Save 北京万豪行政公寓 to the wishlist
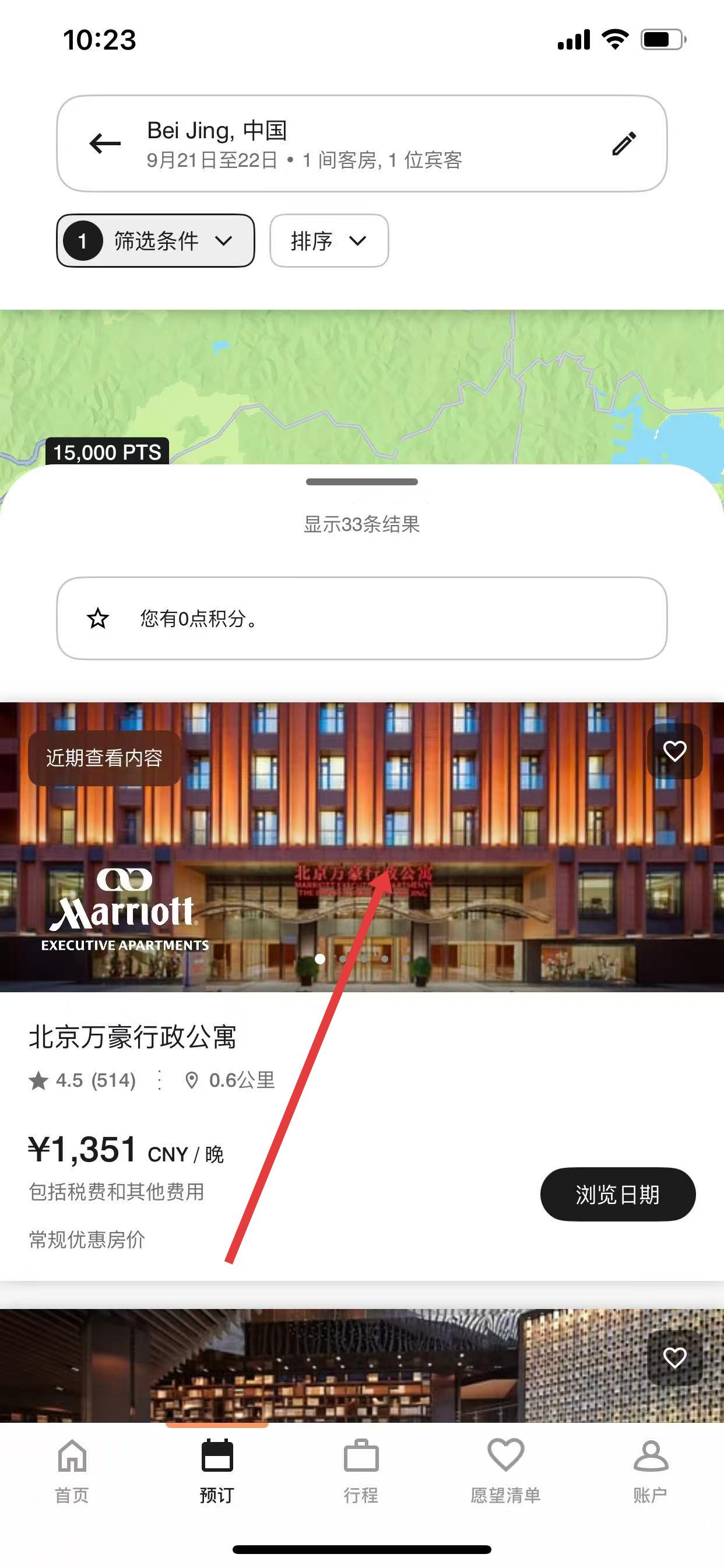The height and width of the screenshot is (1568, 724). (674, 751)
